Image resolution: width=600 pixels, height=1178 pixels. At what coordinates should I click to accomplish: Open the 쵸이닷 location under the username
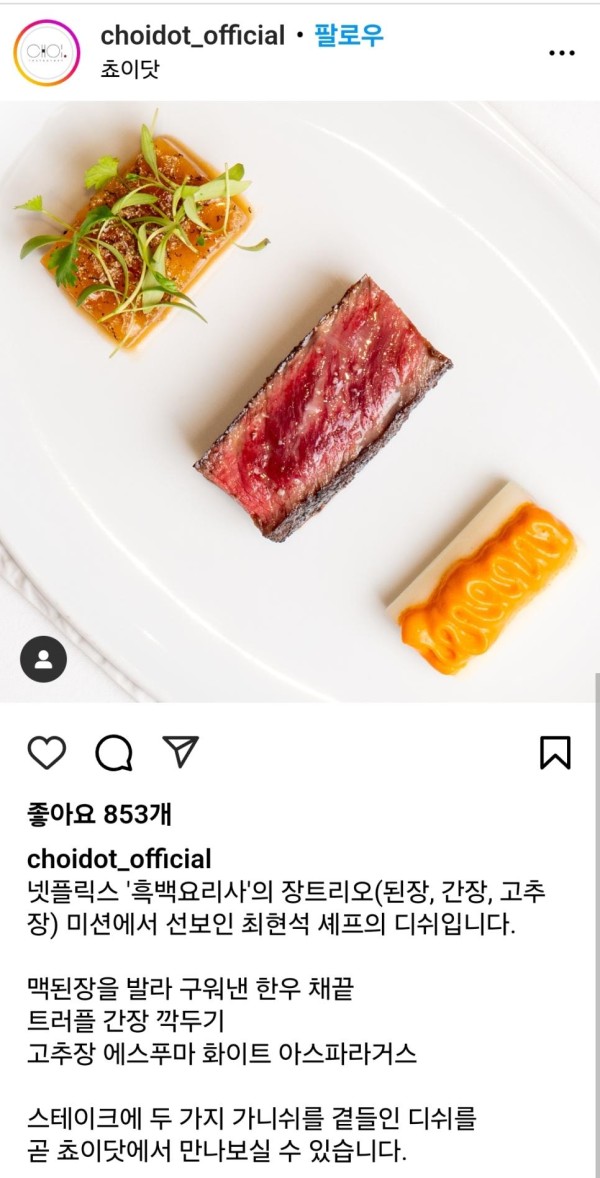pos(129,69)
